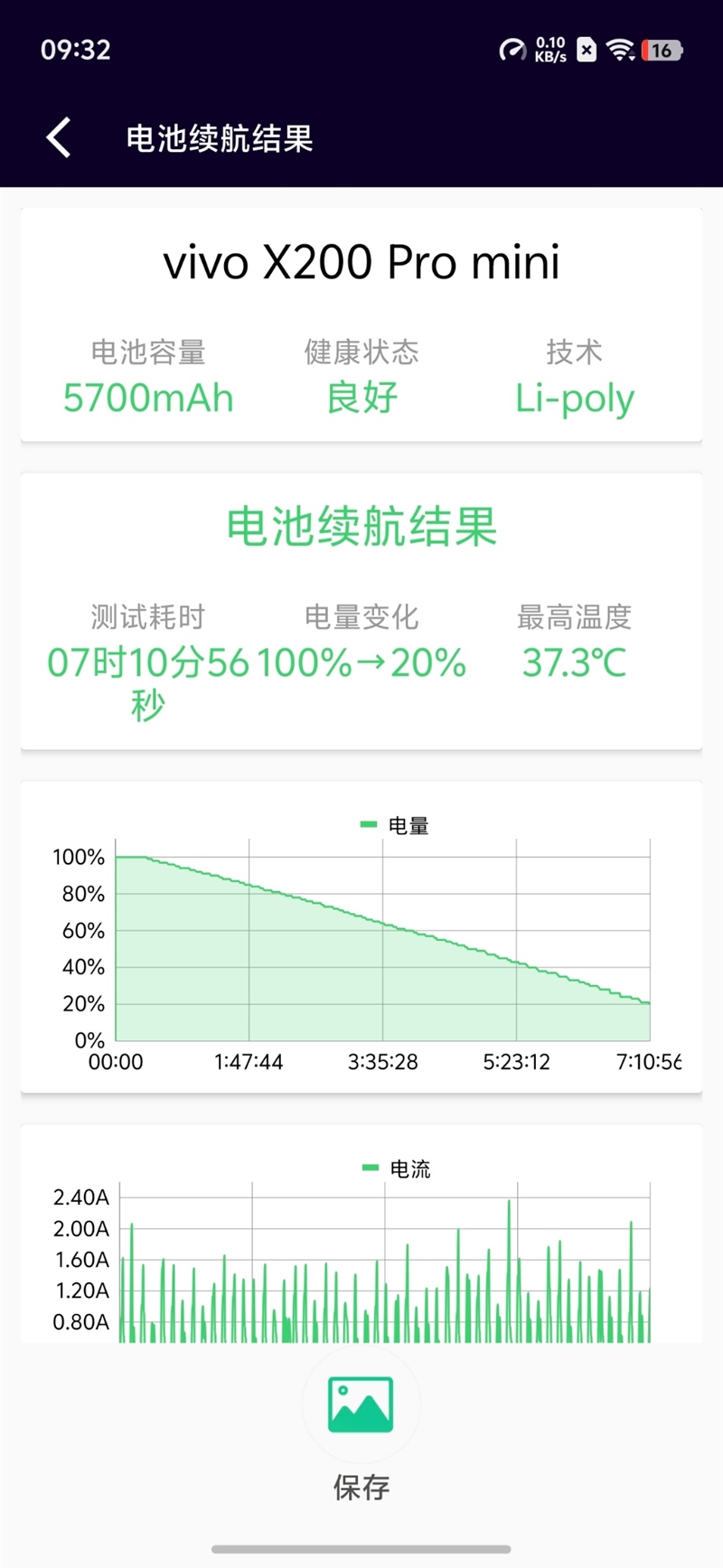Expand the vivo X200 Pro mini info card

pos(361,321)
